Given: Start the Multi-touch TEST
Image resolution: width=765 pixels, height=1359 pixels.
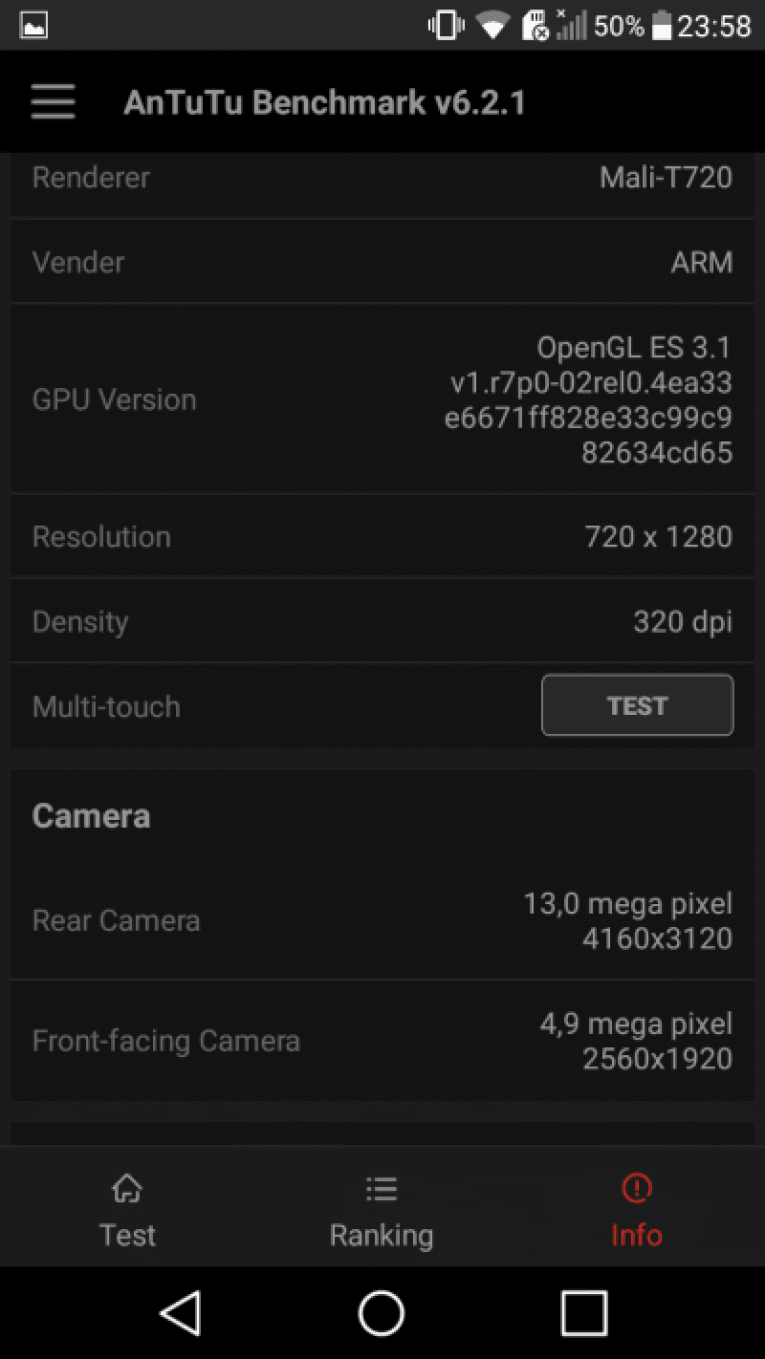Looking at the screenshot, I should (x=637, y=706).
